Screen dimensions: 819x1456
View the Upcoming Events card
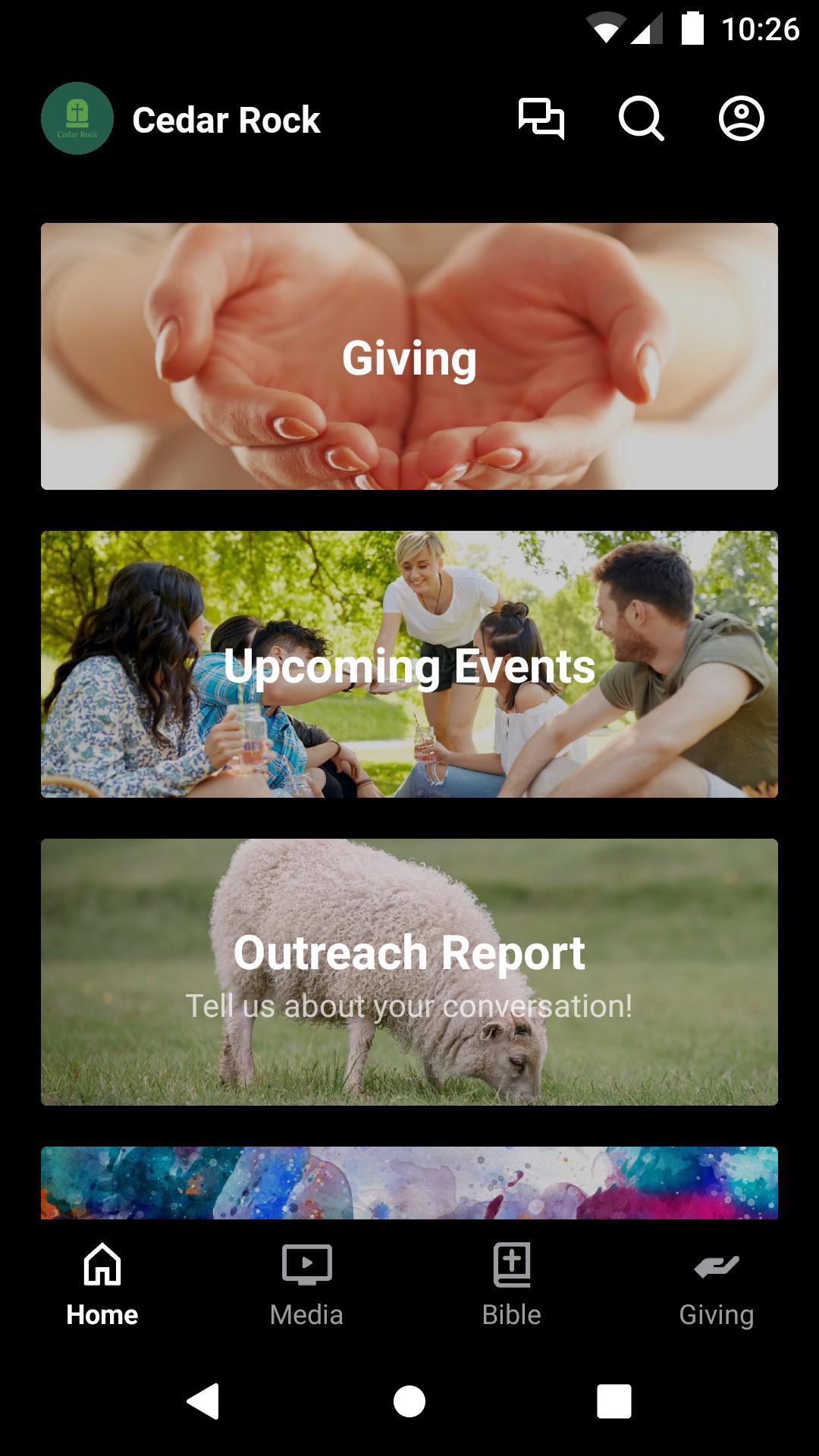pos(409,664)
